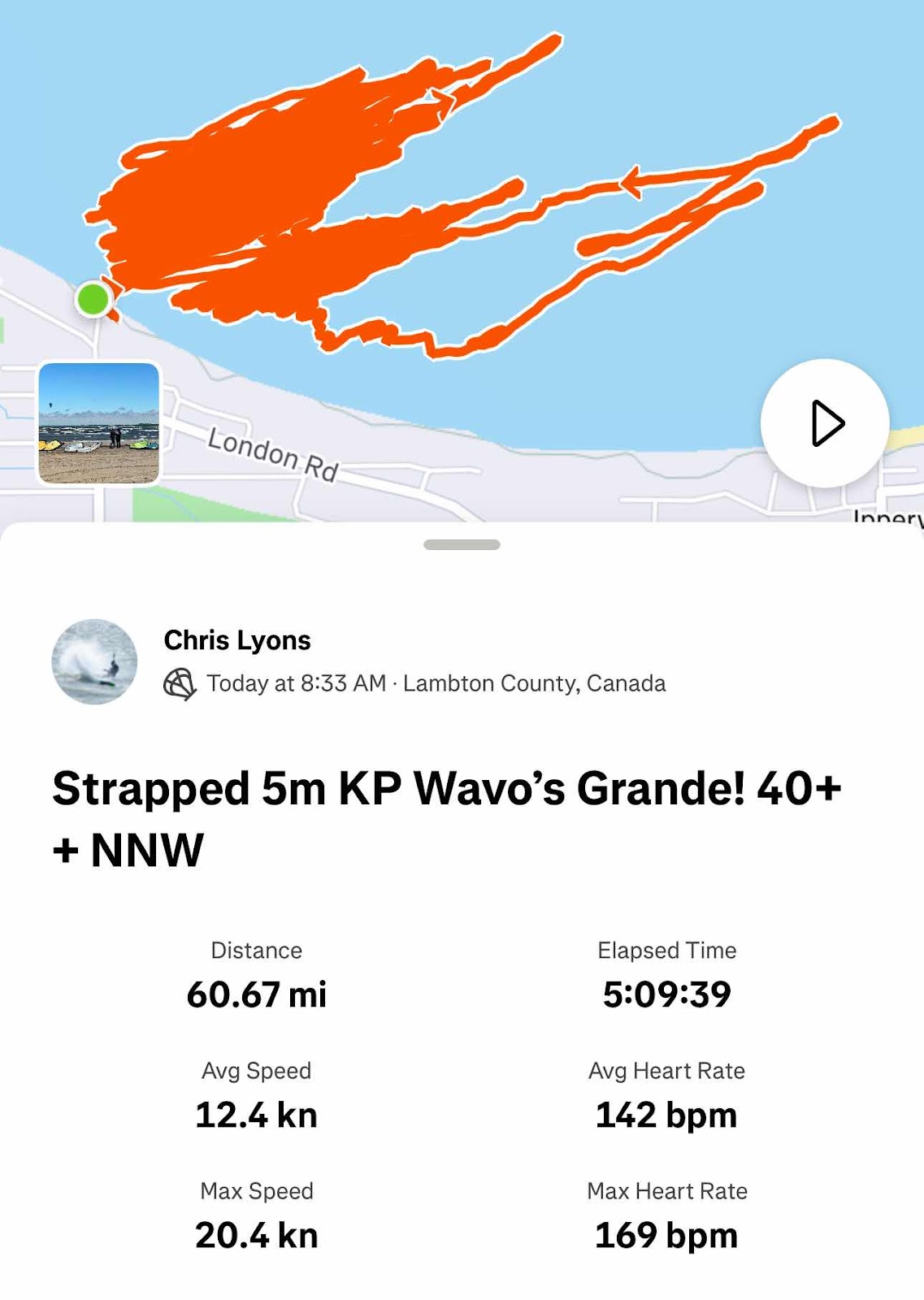Tap the bottom sheet drag handle

pyautogui.click(x=462, y=545)
